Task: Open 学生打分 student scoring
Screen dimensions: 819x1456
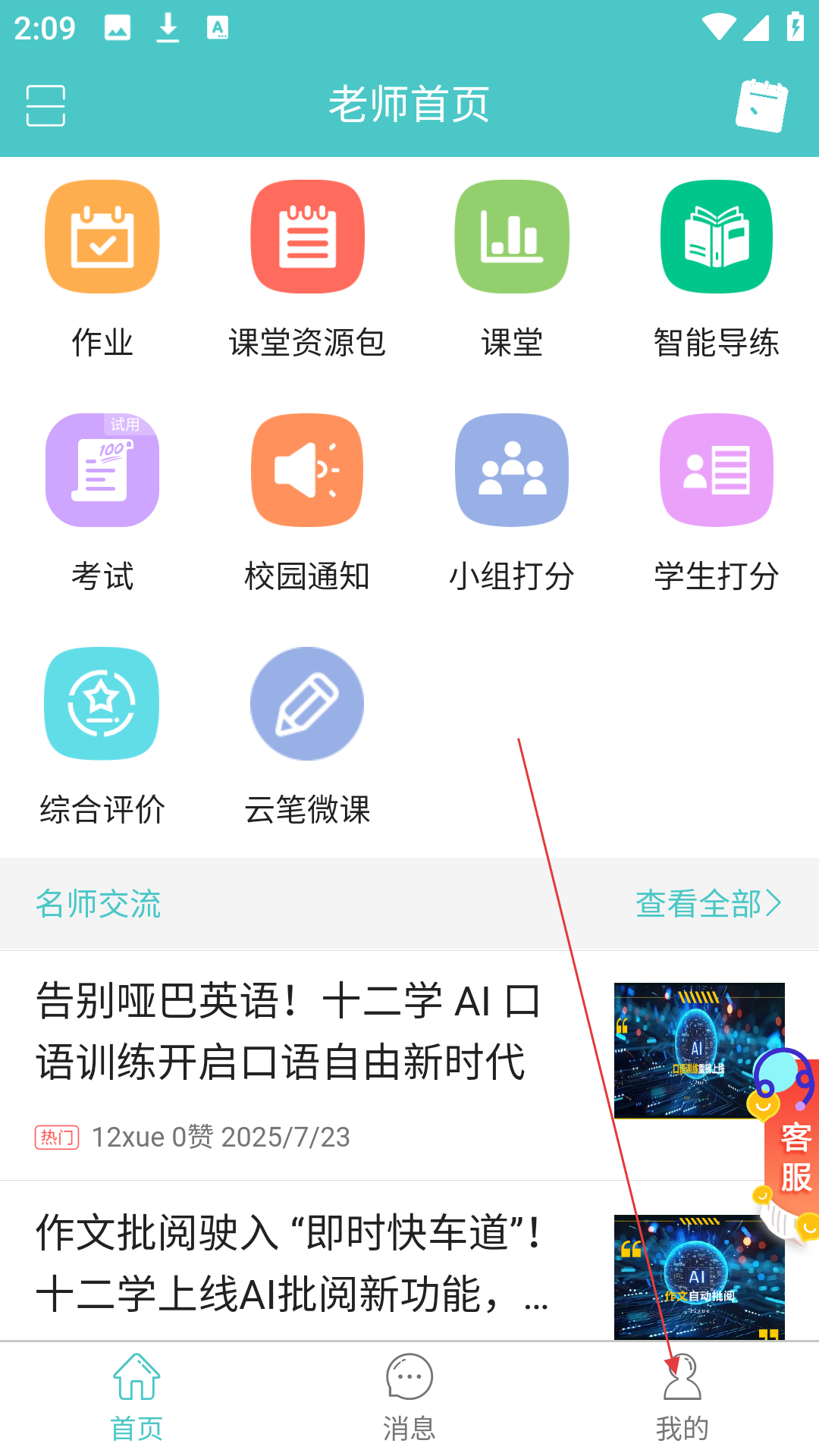Action: [x=717, y=503]
